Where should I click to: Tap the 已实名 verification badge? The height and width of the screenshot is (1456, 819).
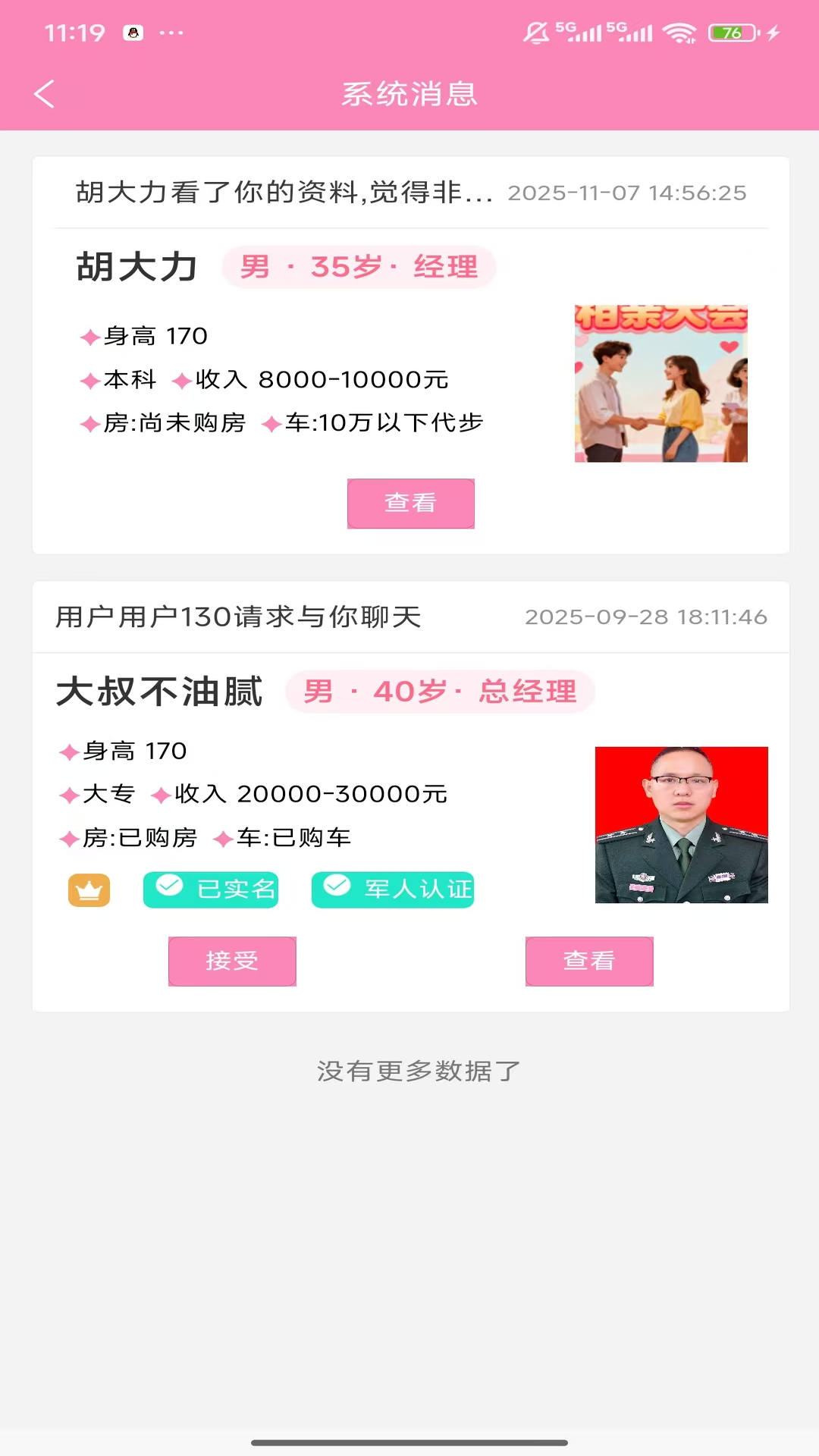tap(211, 890)
